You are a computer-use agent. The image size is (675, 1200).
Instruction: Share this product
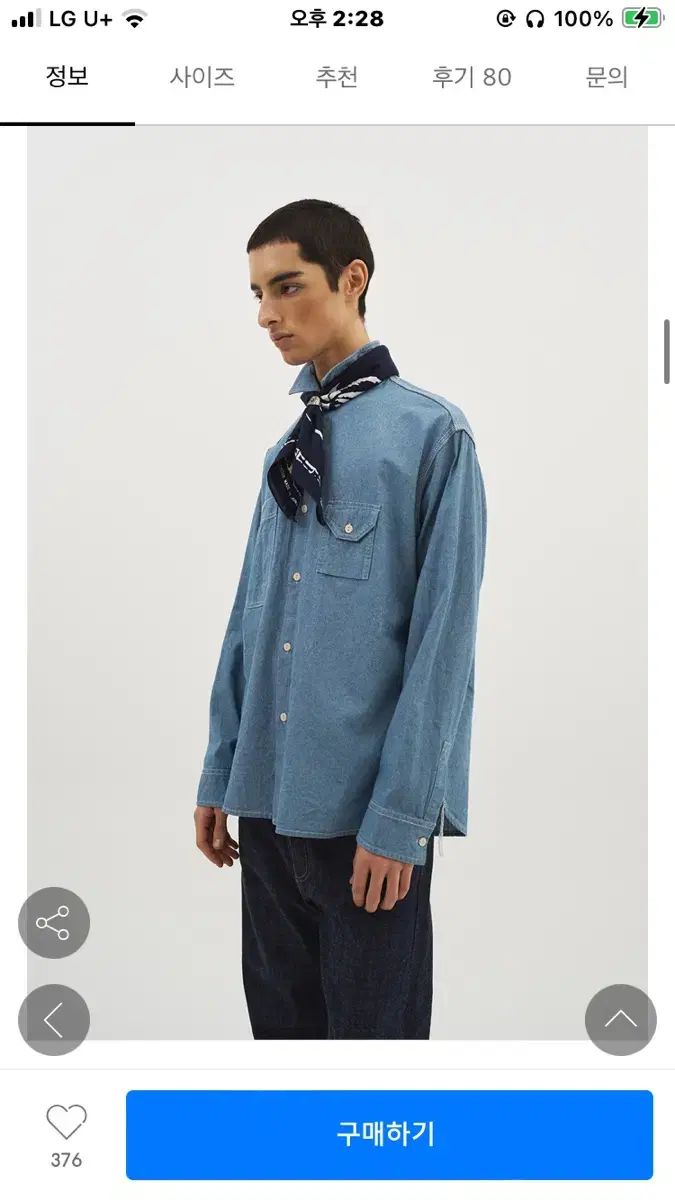coord(54,923)
